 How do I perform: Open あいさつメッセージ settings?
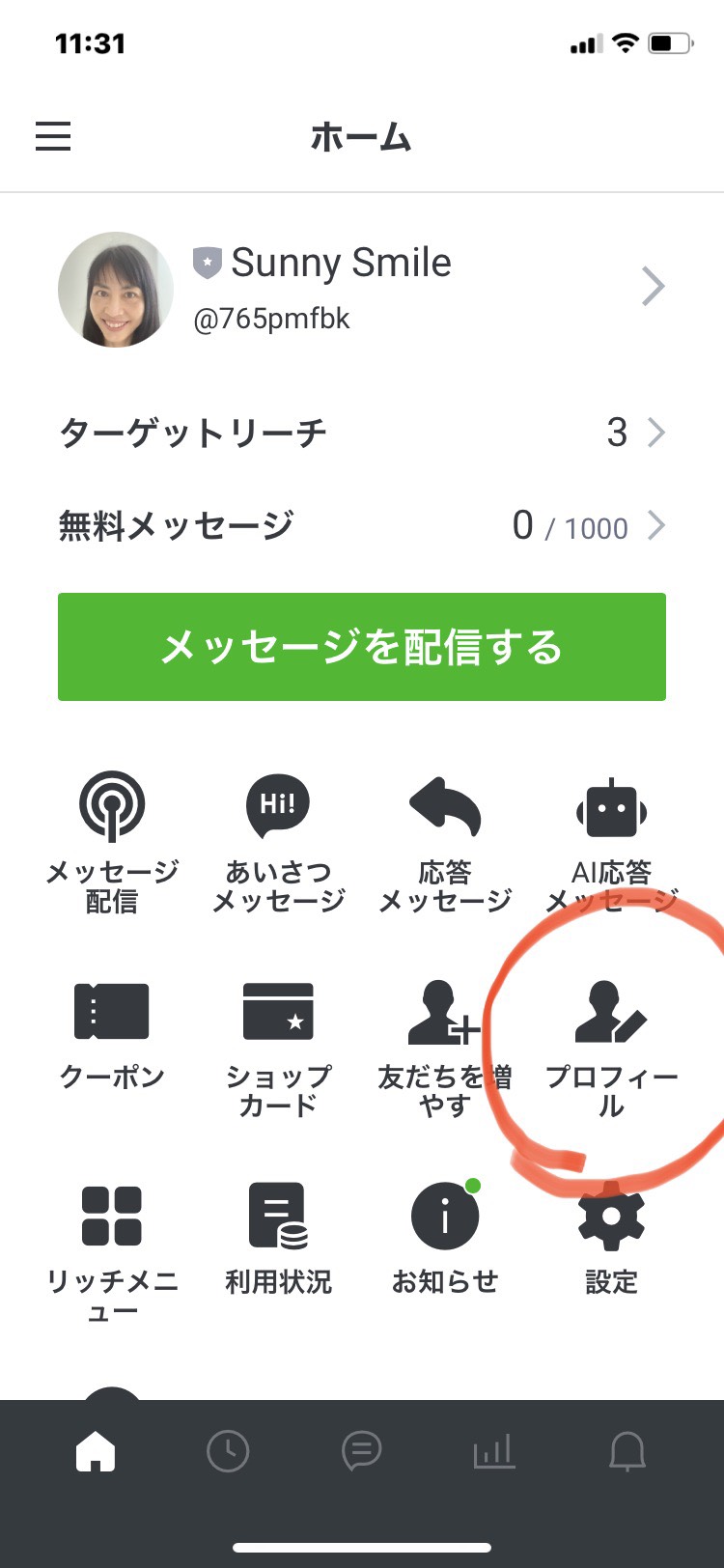point(278,842)
